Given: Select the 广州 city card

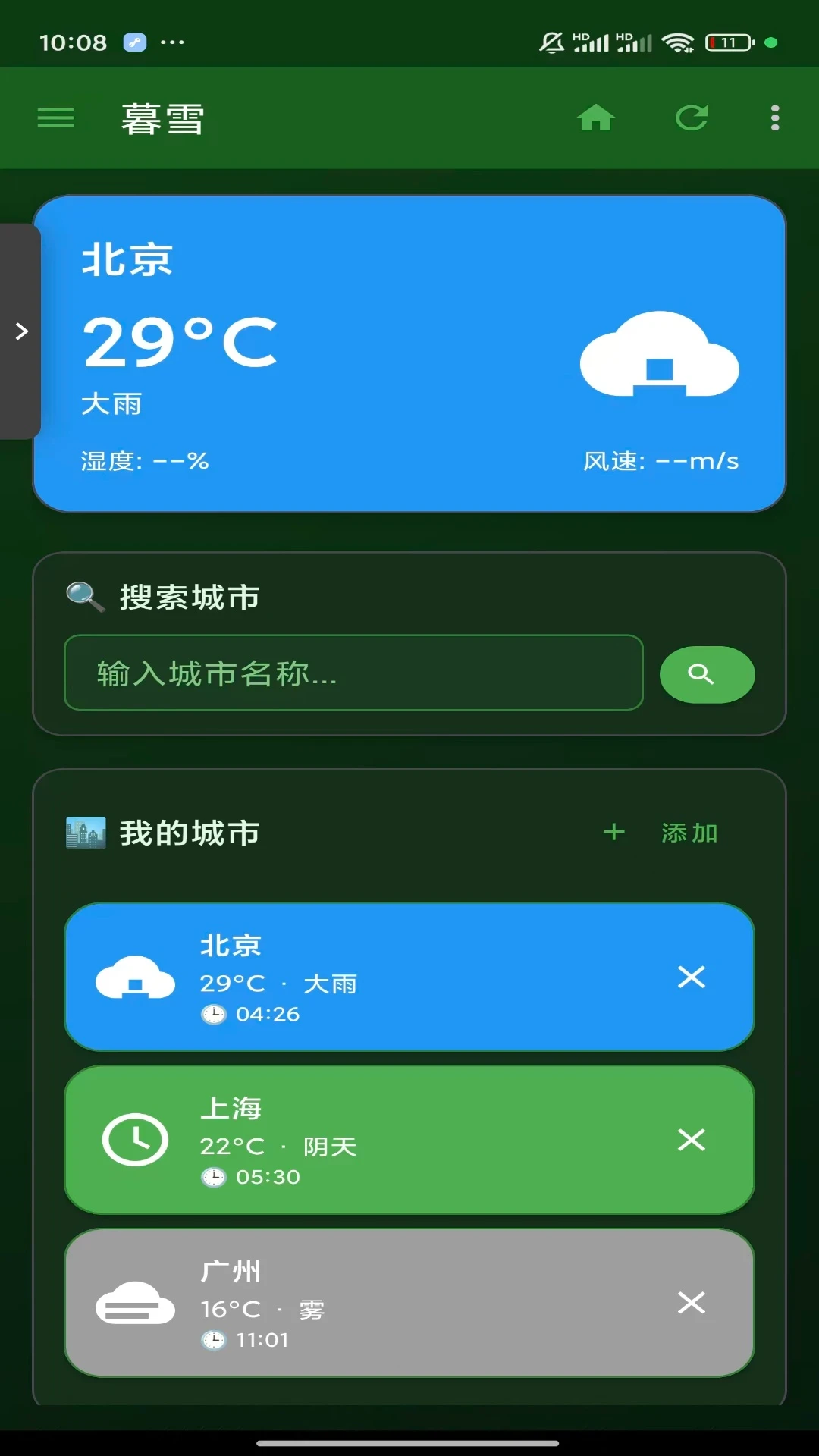Looking at the screenshot, I should (379, 1303).
